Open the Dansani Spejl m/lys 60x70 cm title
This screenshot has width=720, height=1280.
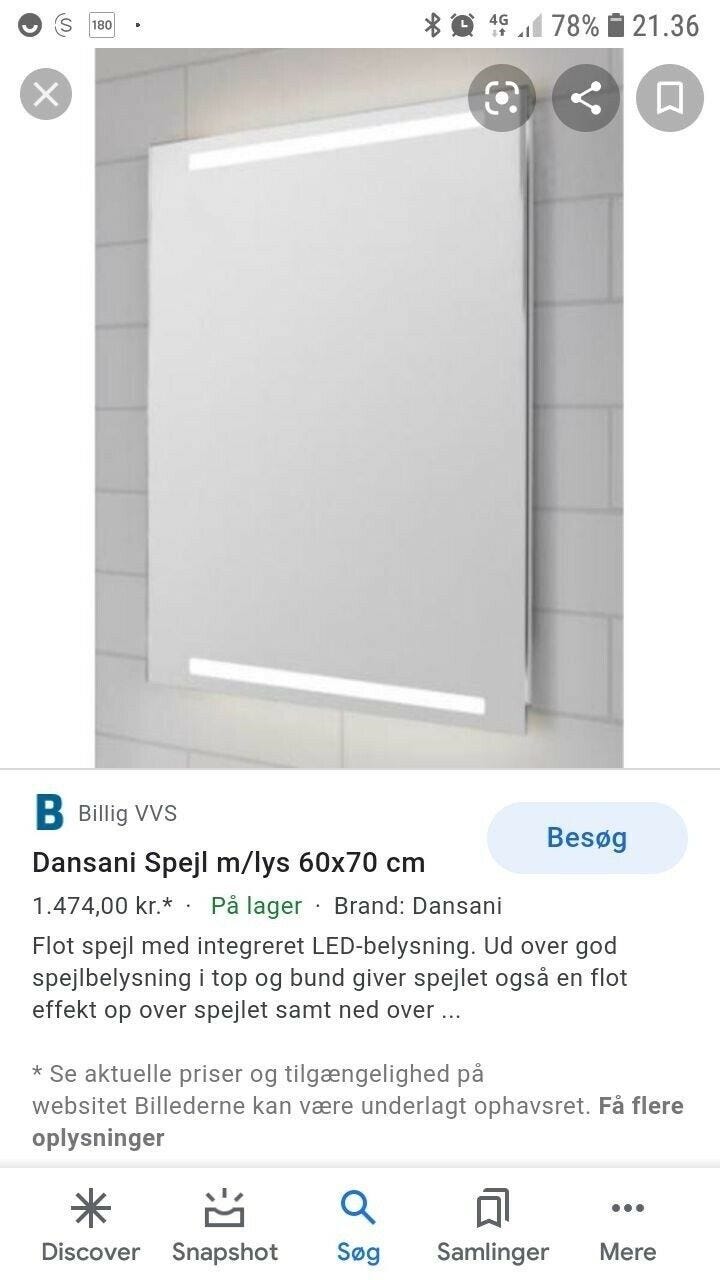[229, 862]
